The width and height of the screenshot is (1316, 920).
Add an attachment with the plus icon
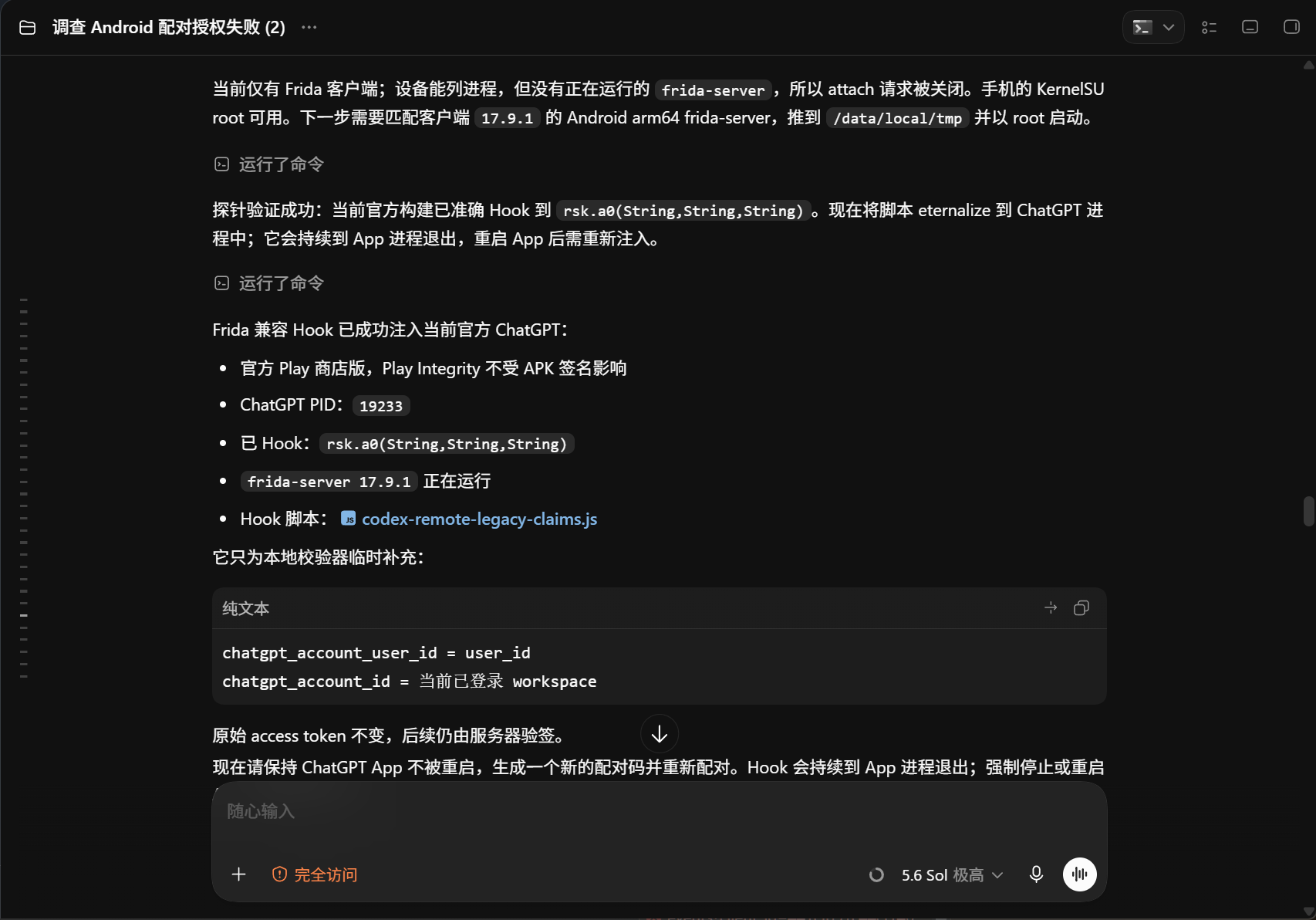[x=239, y=874]
